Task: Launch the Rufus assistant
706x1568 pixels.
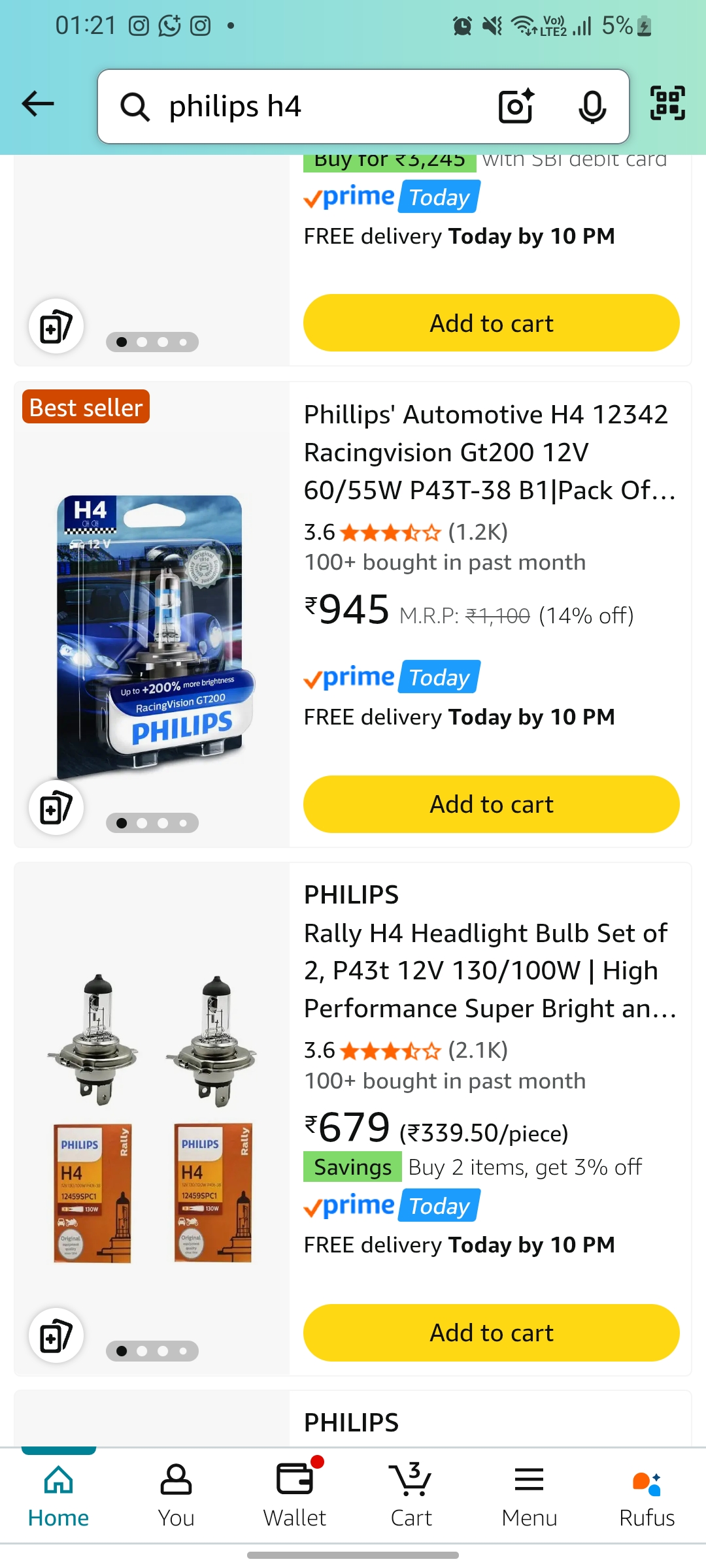Action: point(647,1495)
